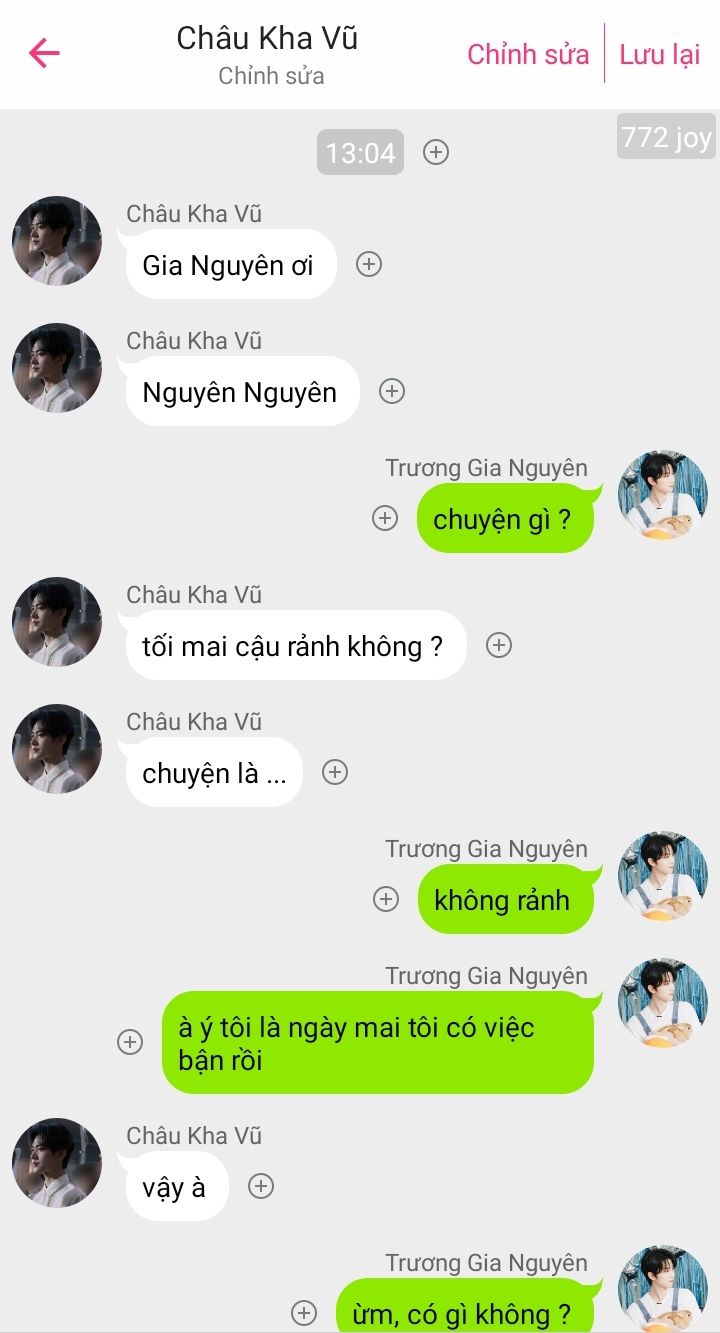This screenshot has height=1333, width=720.
Task: Tap the plus icon beside the 13:04 timestamp
Action: pos(436,152)
